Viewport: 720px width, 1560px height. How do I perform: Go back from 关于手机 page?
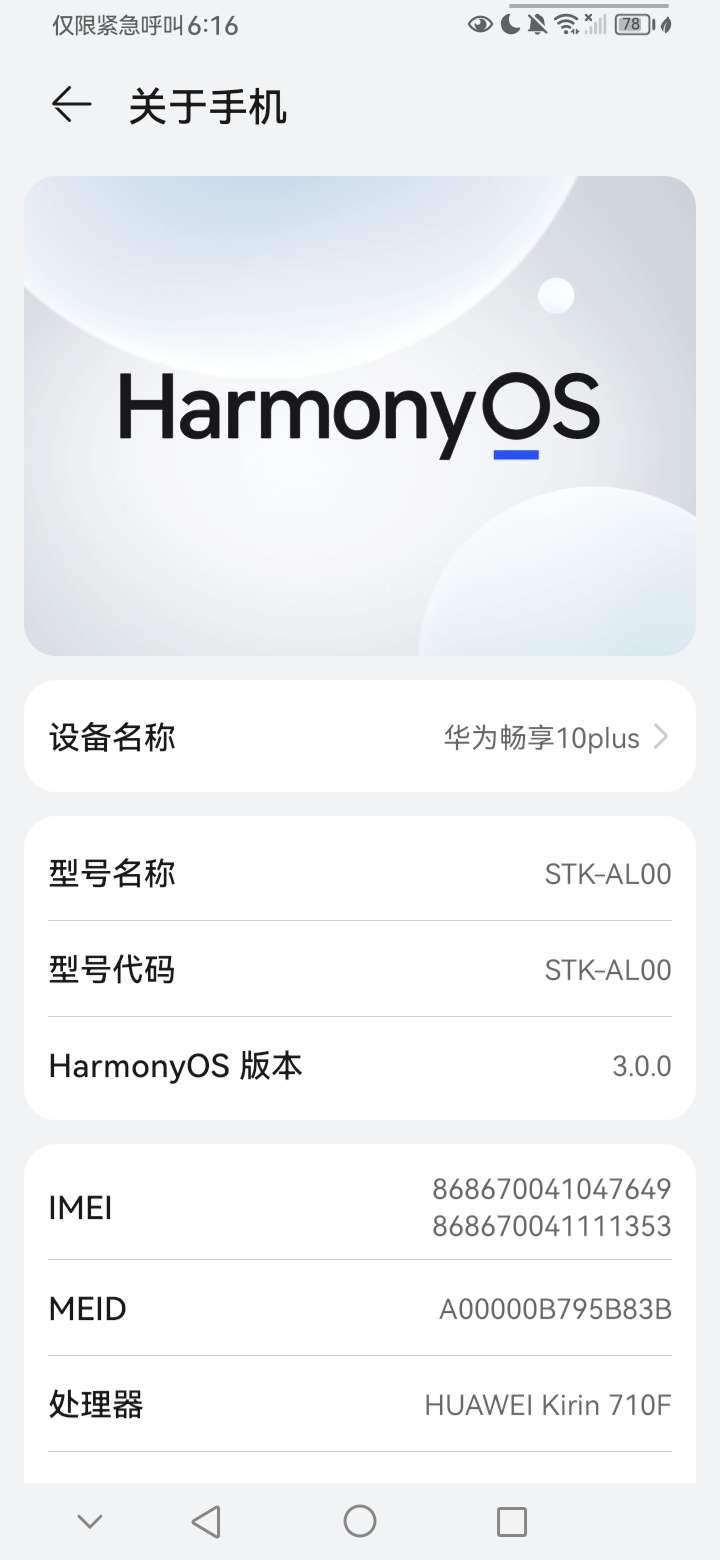pos(71,105)
